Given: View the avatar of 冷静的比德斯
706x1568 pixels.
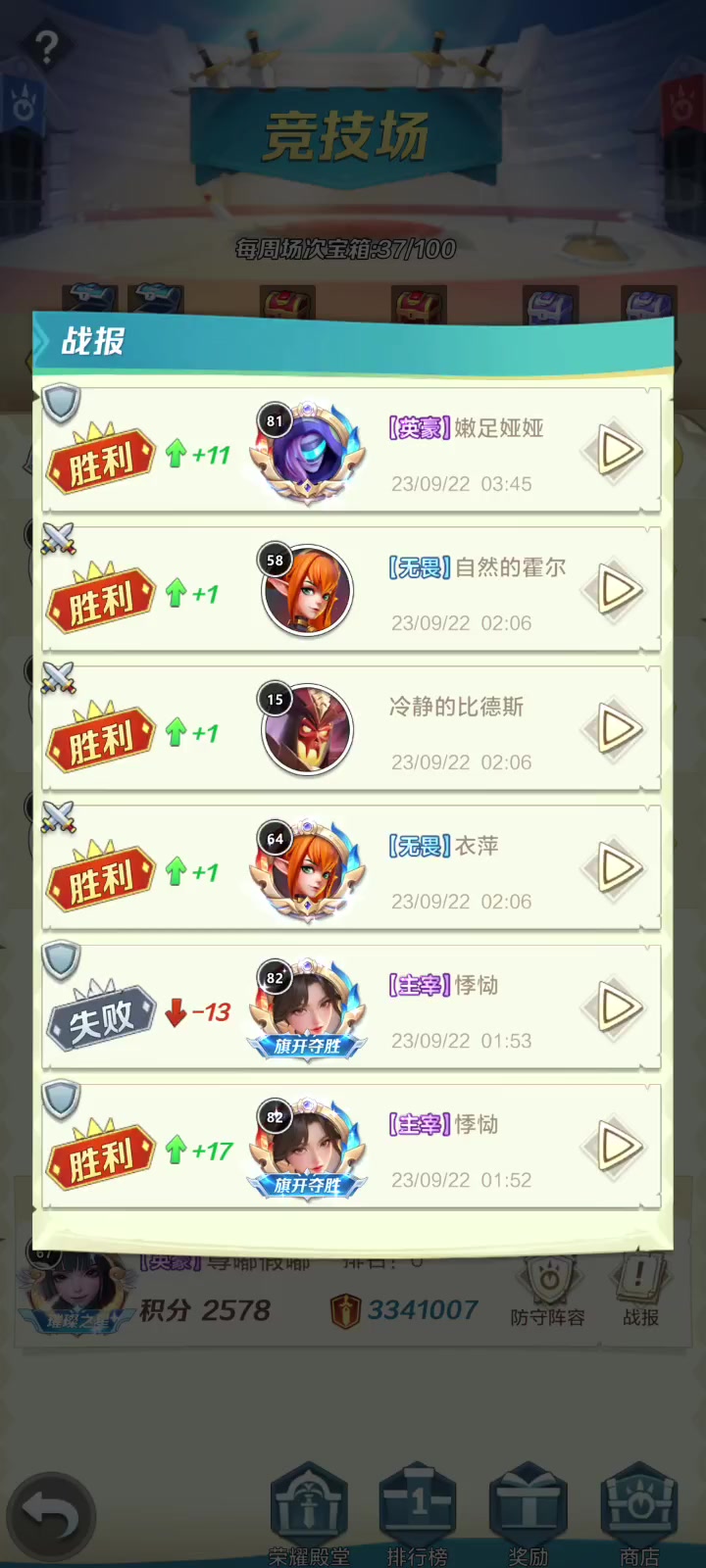Looking at the screenshot, I should point(308,730).
